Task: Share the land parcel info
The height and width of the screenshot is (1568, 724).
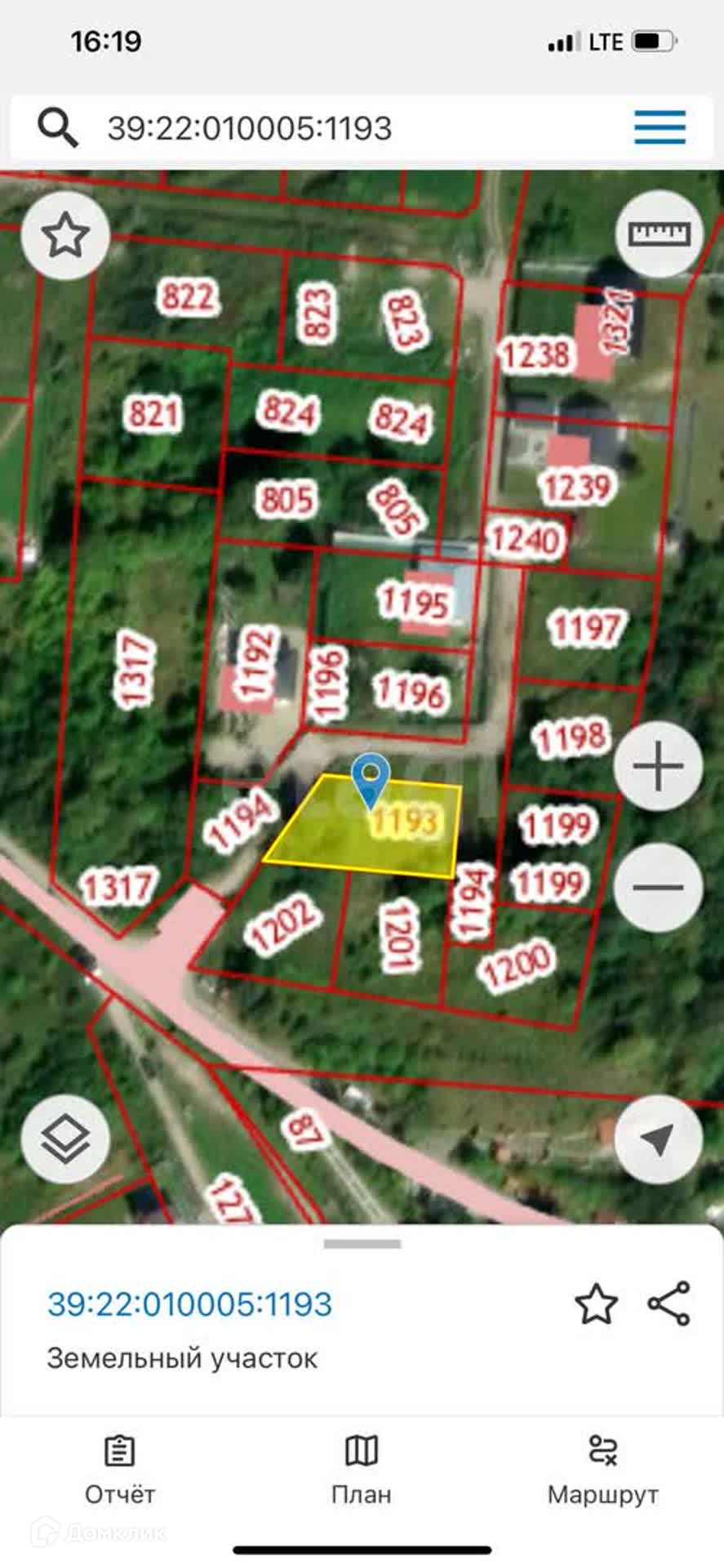Action: (669, 1303)
